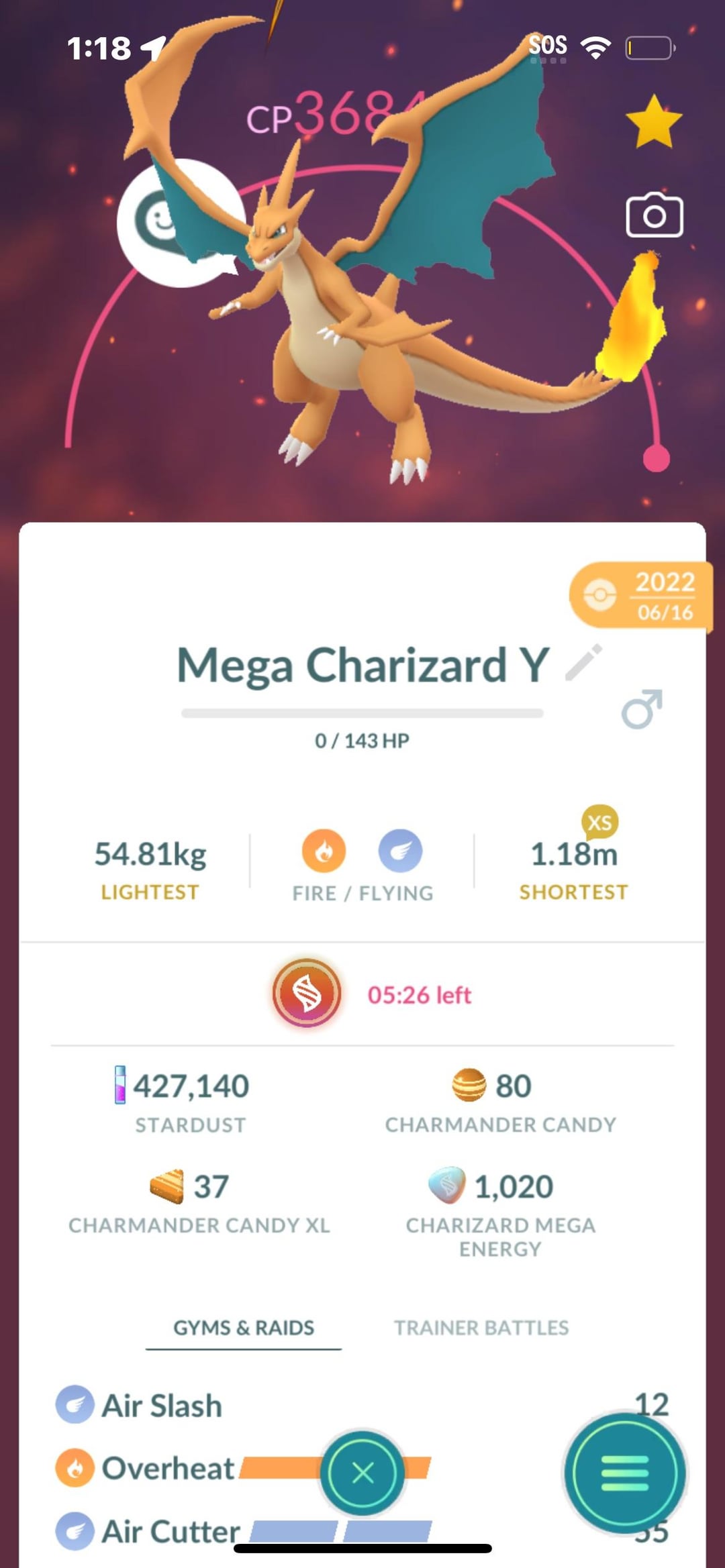Screen dimensions: 725x1568
Task: Open the round green menu button
Action: tap(624, 1473)
